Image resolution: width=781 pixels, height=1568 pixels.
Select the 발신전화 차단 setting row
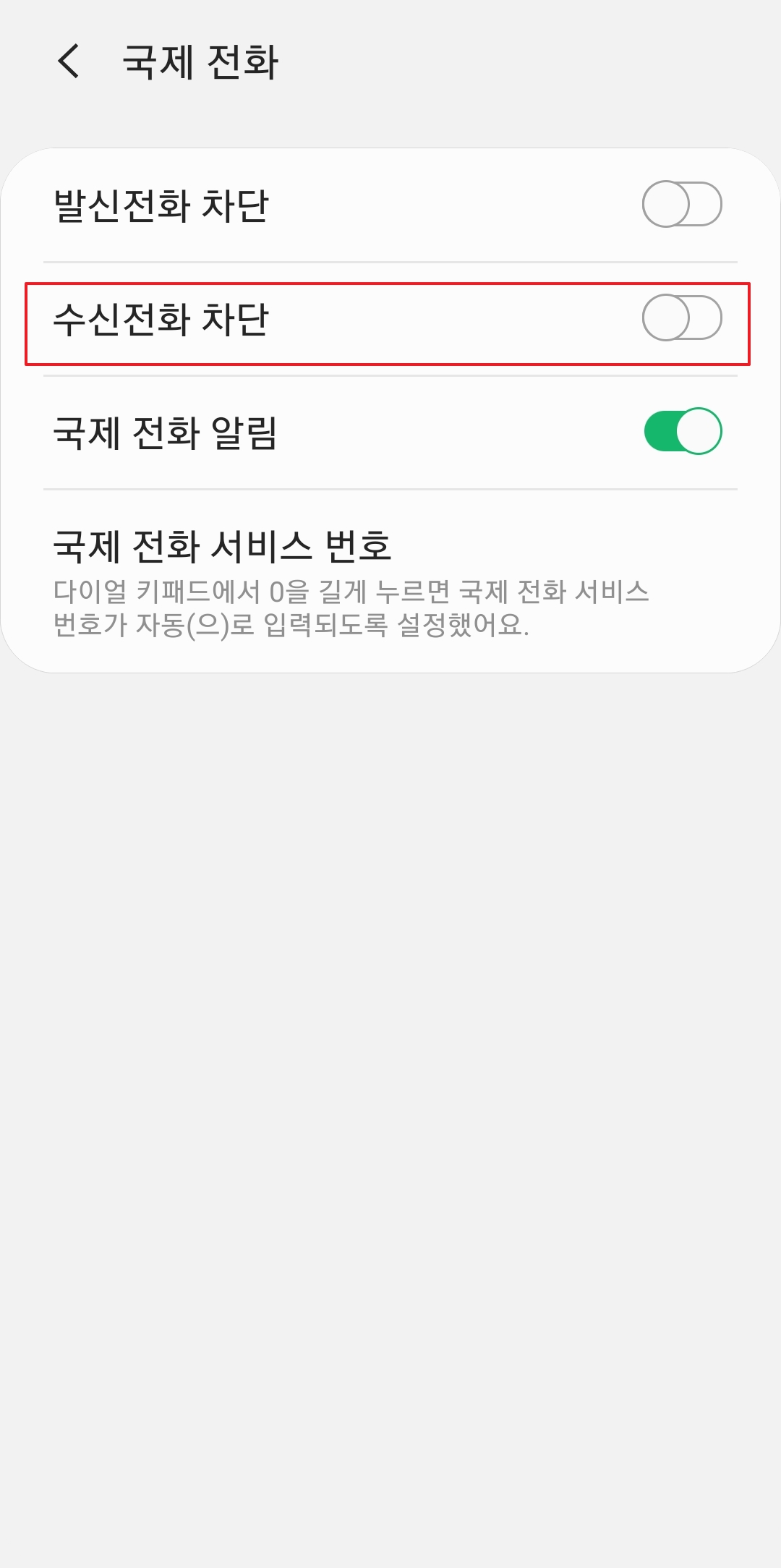[x=362, y=205]
